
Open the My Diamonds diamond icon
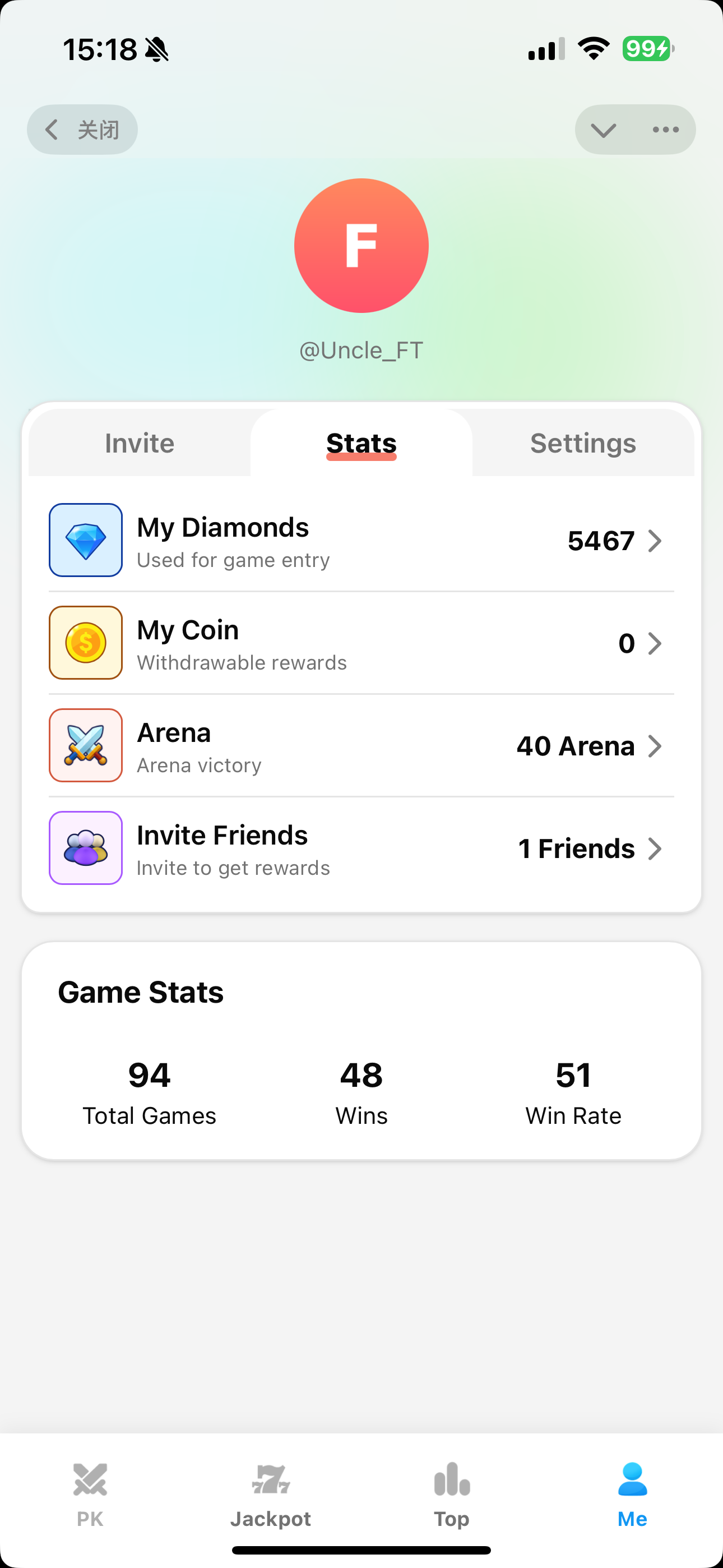coord(85,540)
